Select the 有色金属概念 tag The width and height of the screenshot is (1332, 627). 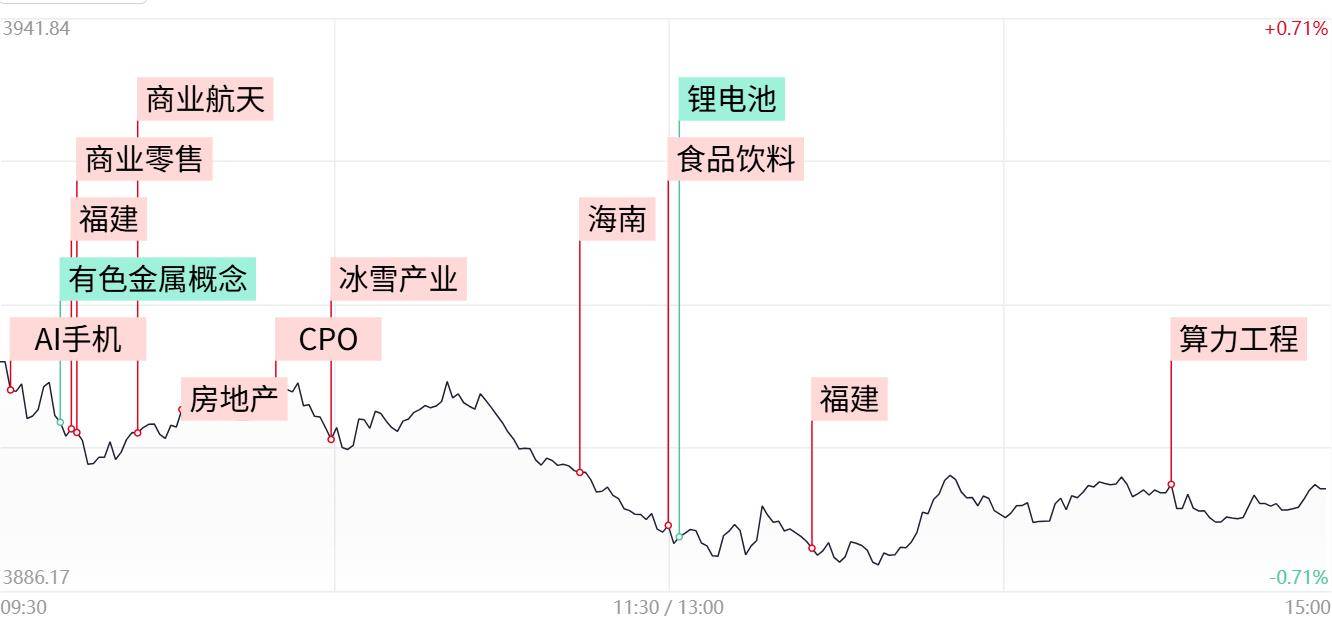pyautogui.click(x=158, y=279)
